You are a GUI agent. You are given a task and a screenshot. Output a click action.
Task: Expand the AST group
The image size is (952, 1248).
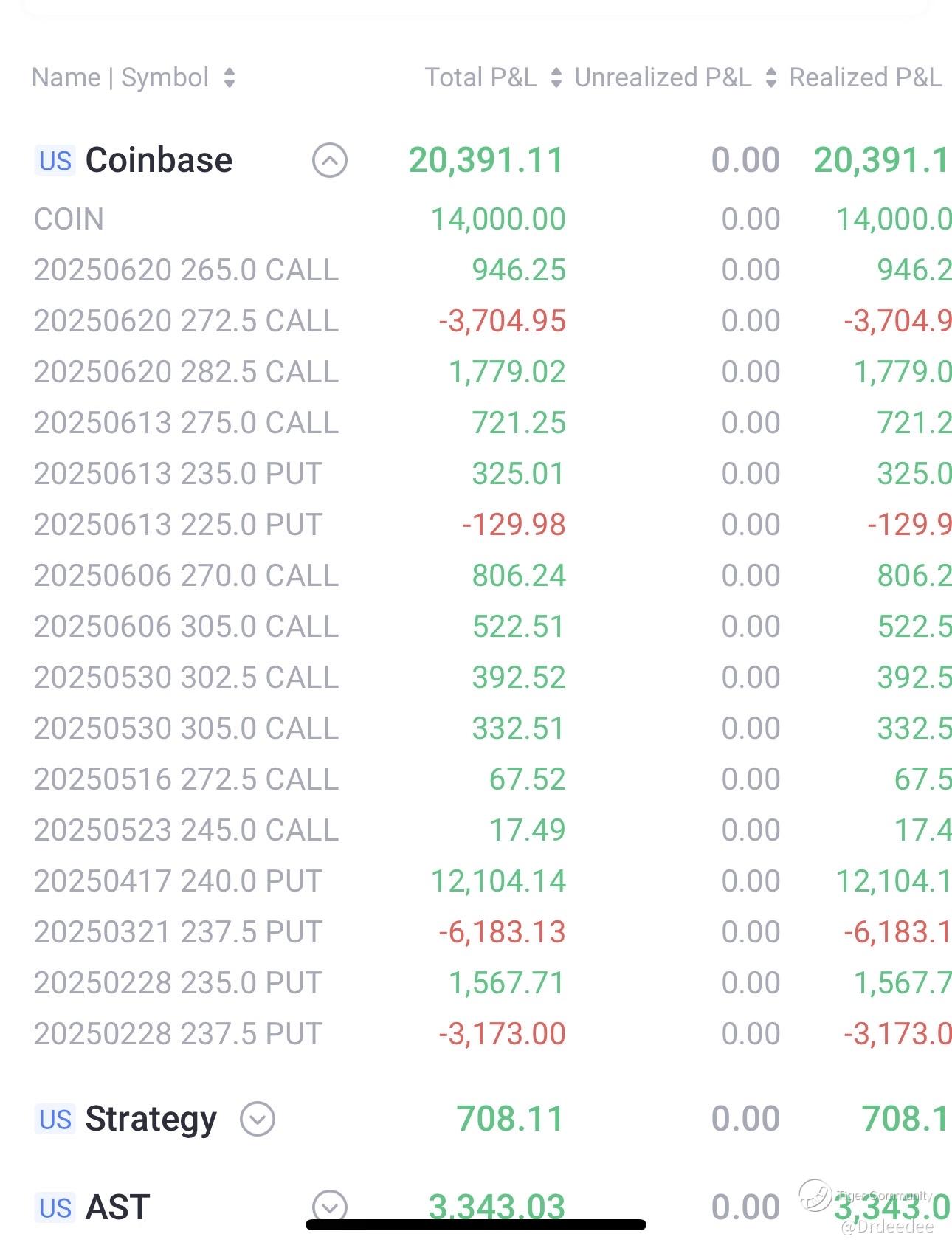(329, 1206)
